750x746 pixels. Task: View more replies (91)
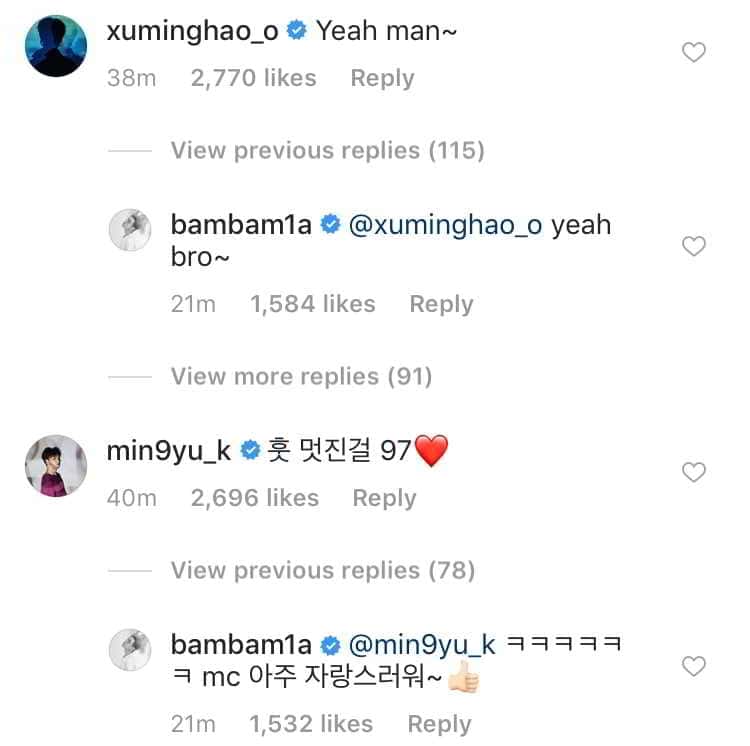coord(301,377)
